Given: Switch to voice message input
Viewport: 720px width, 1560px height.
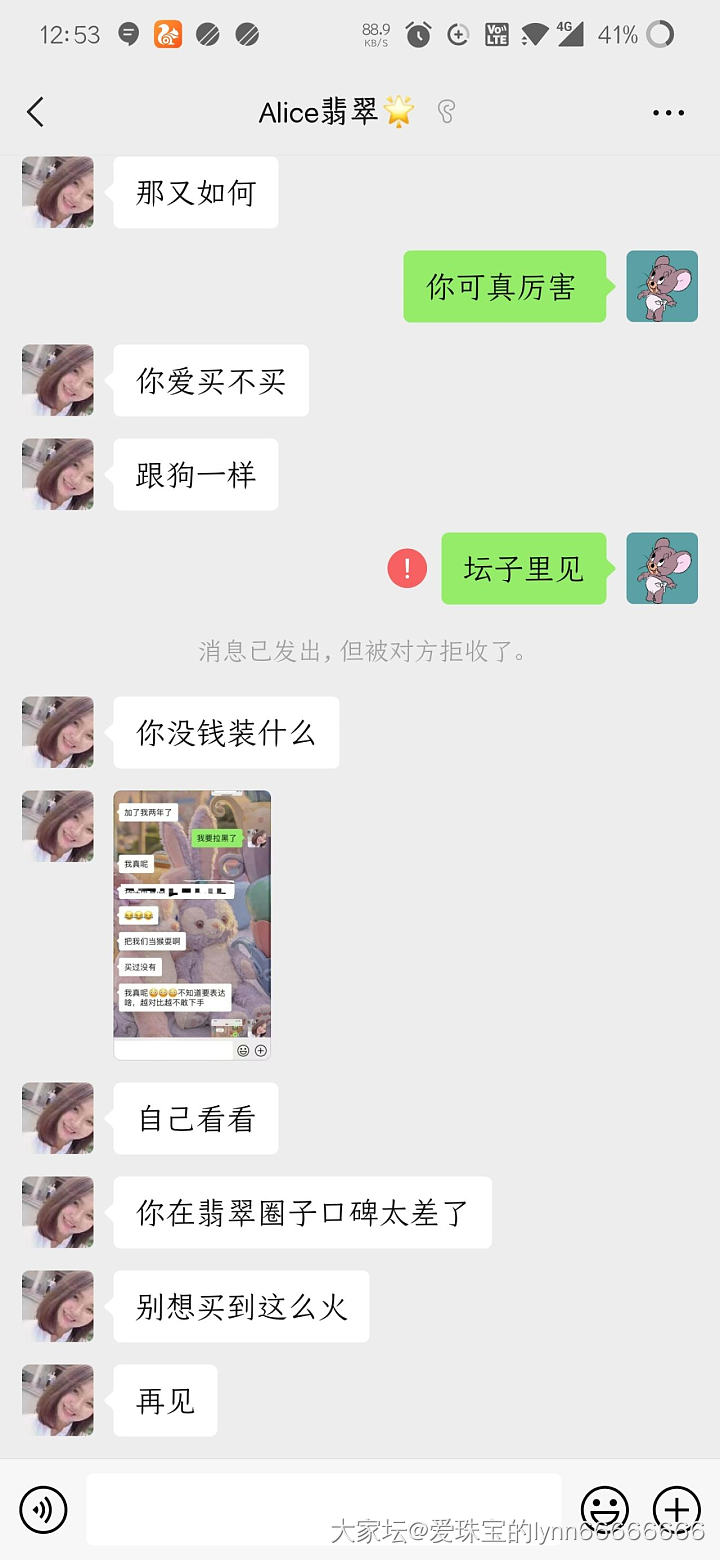Looking at the screenshot, I should point(43,1509).
